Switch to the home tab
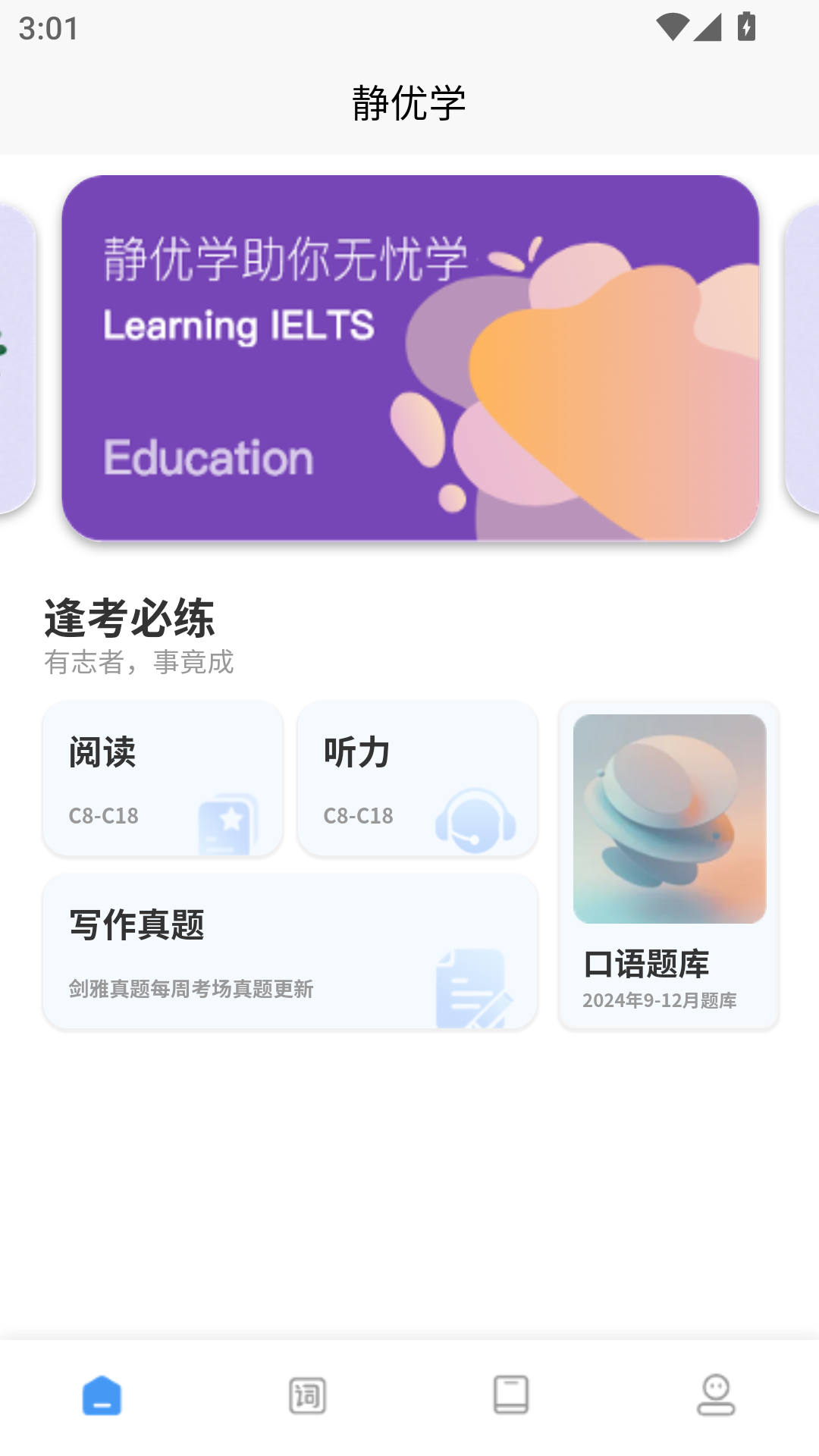The height and width of the screenshot is (1456, 819). [102, 1395]
